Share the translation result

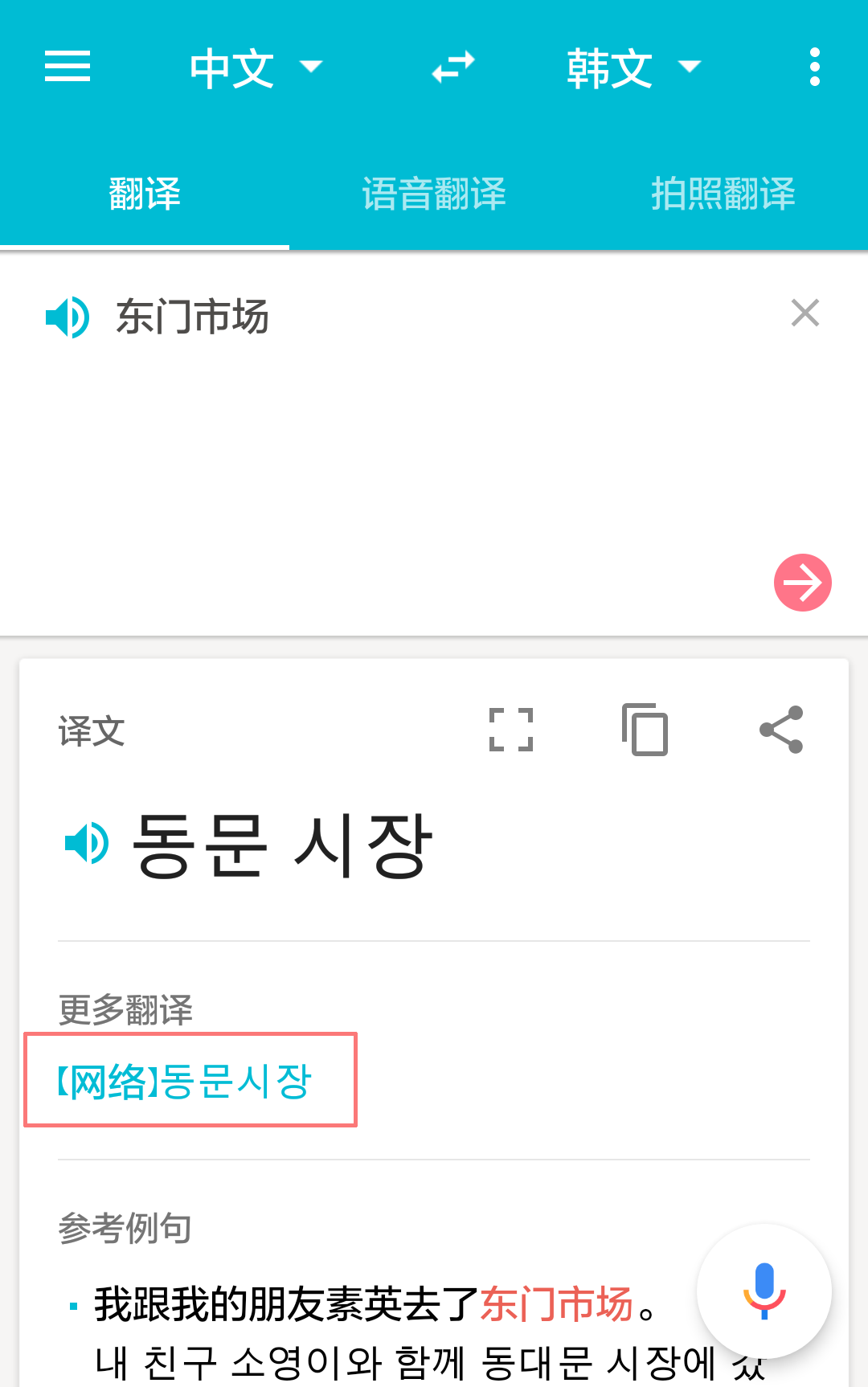point(781,730)
